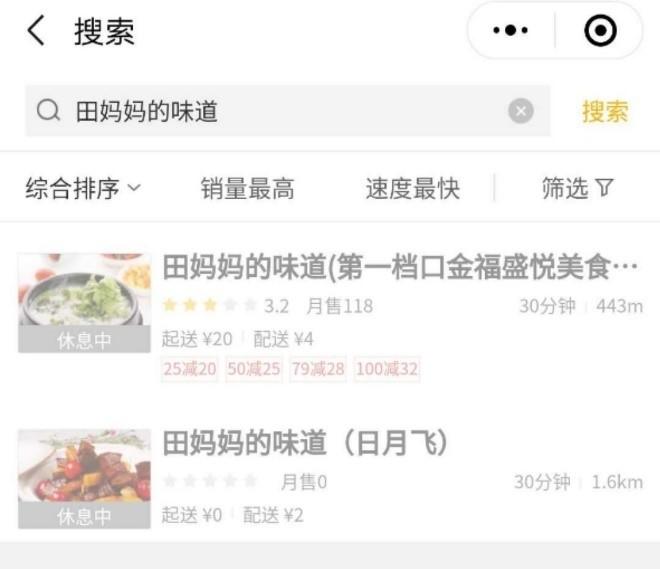Tap the yellow 搜索 button
Viewport: 660px width, 569px height.
605,111
